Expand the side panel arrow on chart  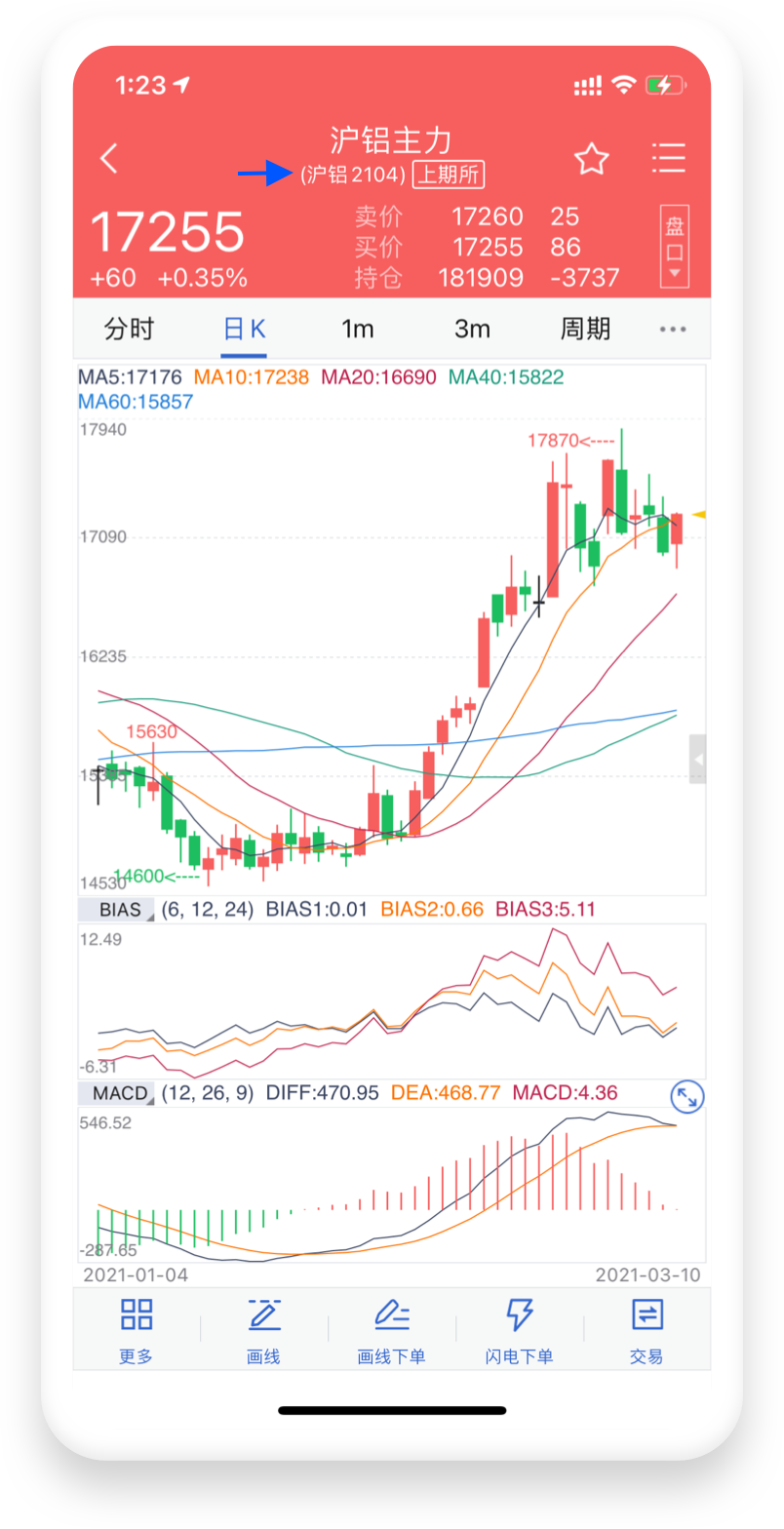click(x=697, y=759)
